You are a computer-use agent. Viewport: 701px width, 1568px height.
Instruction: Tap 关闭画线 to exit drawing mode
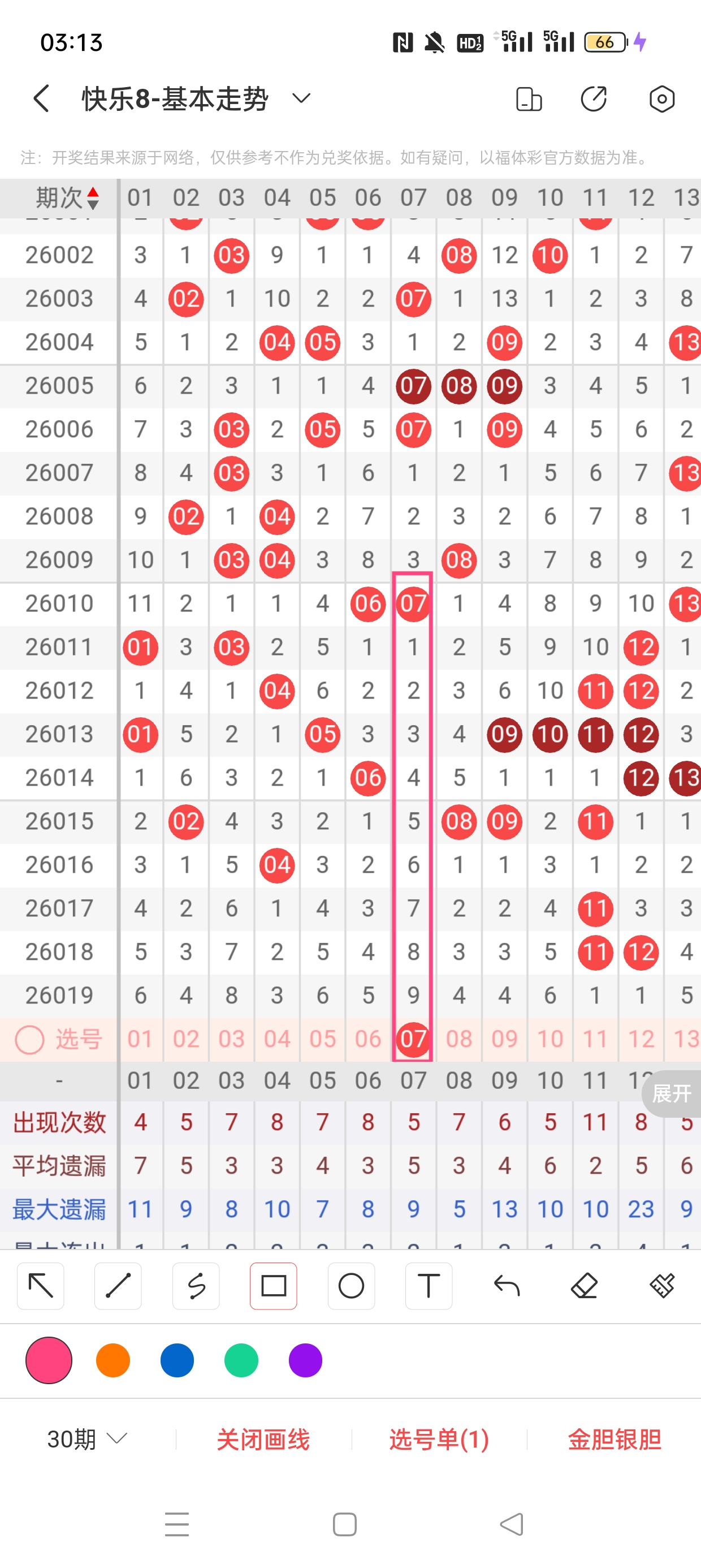pos(263,1439)
